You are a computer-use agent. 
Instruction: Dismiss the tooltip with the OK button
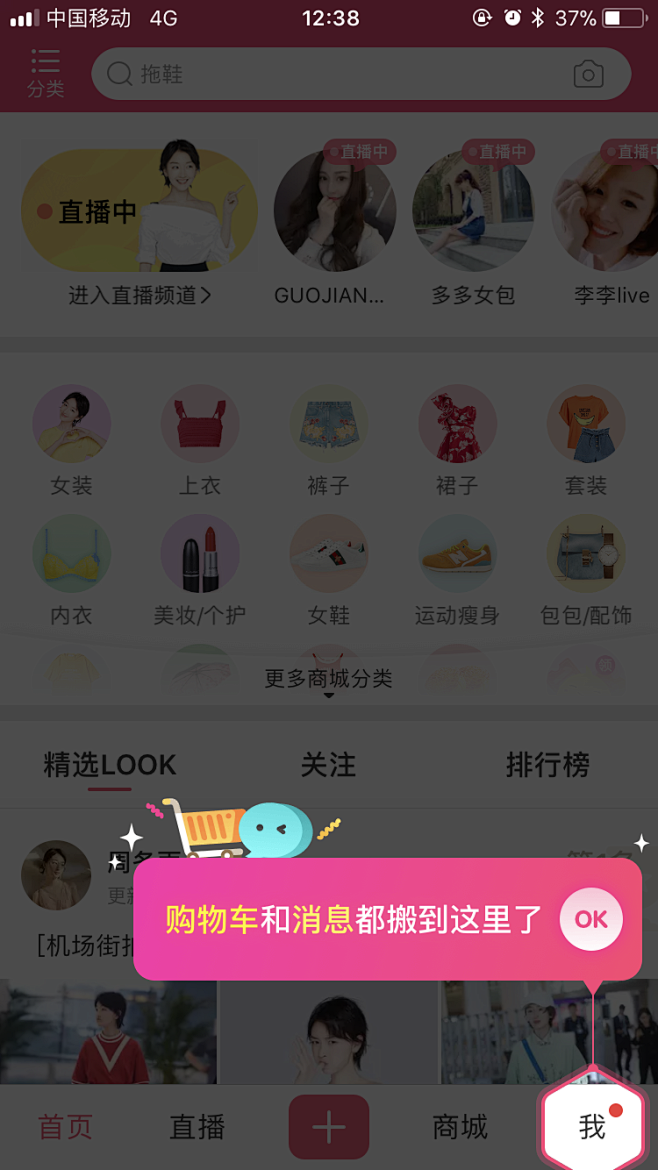[x=590, y=919]
